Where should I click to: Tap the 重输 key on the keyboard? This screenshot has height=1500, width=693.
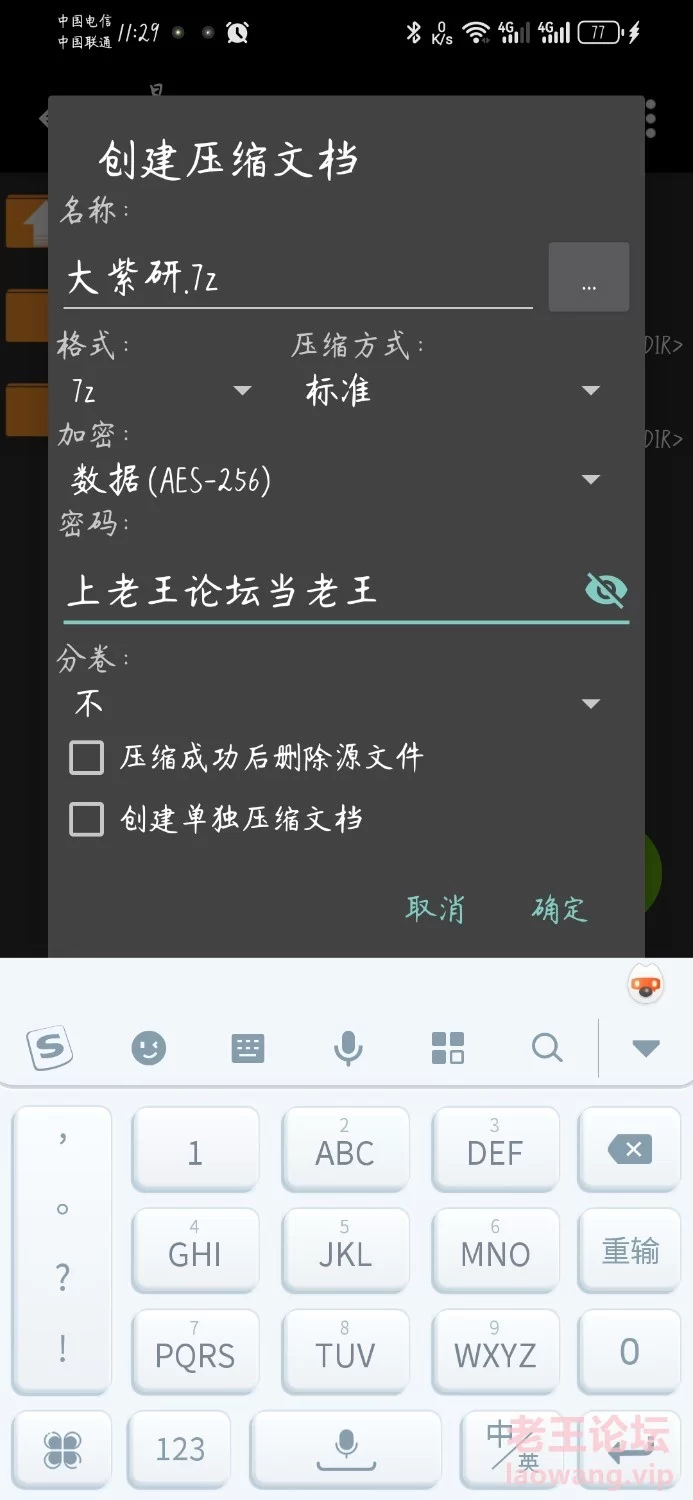point(630,1251)
